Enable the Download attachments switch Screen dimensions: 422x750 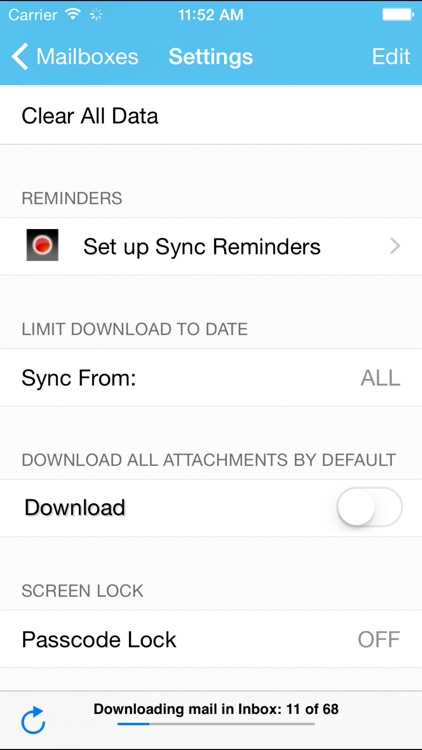(369, 507)
